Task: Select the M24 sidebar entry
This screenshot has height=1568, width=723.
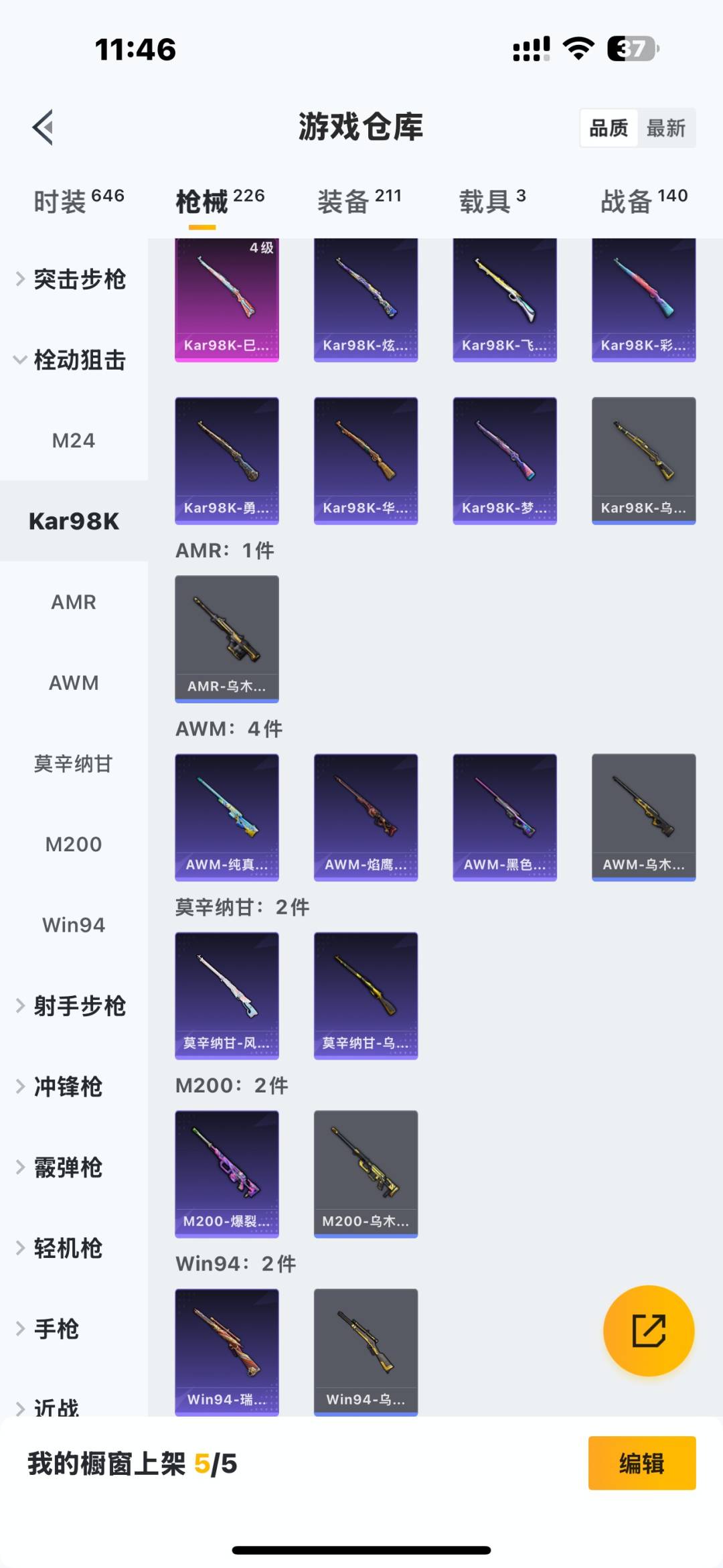Action: click(74, 440)
